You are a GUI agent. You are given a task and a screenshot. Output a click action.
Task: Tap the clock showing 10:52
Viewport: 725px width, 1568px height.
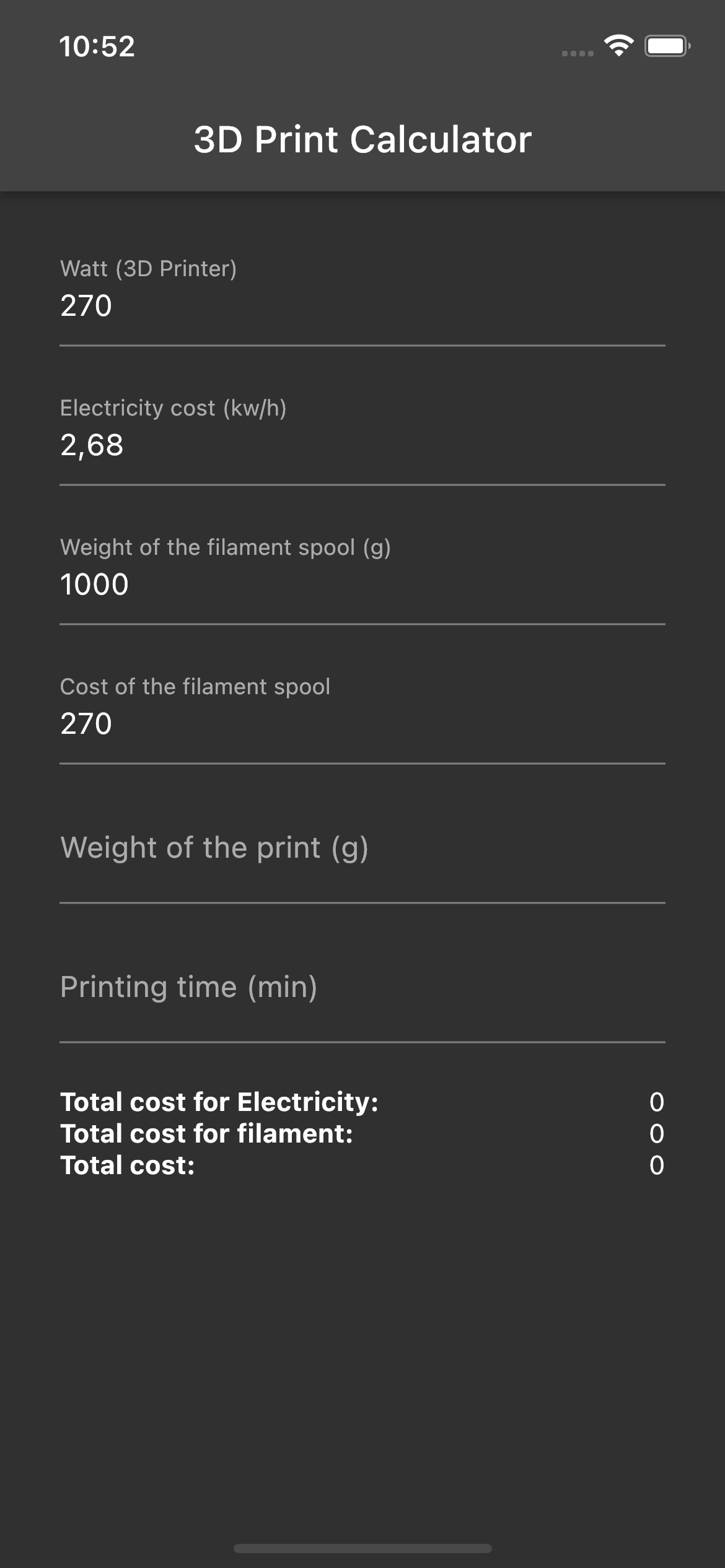click(x=97, y=46)
